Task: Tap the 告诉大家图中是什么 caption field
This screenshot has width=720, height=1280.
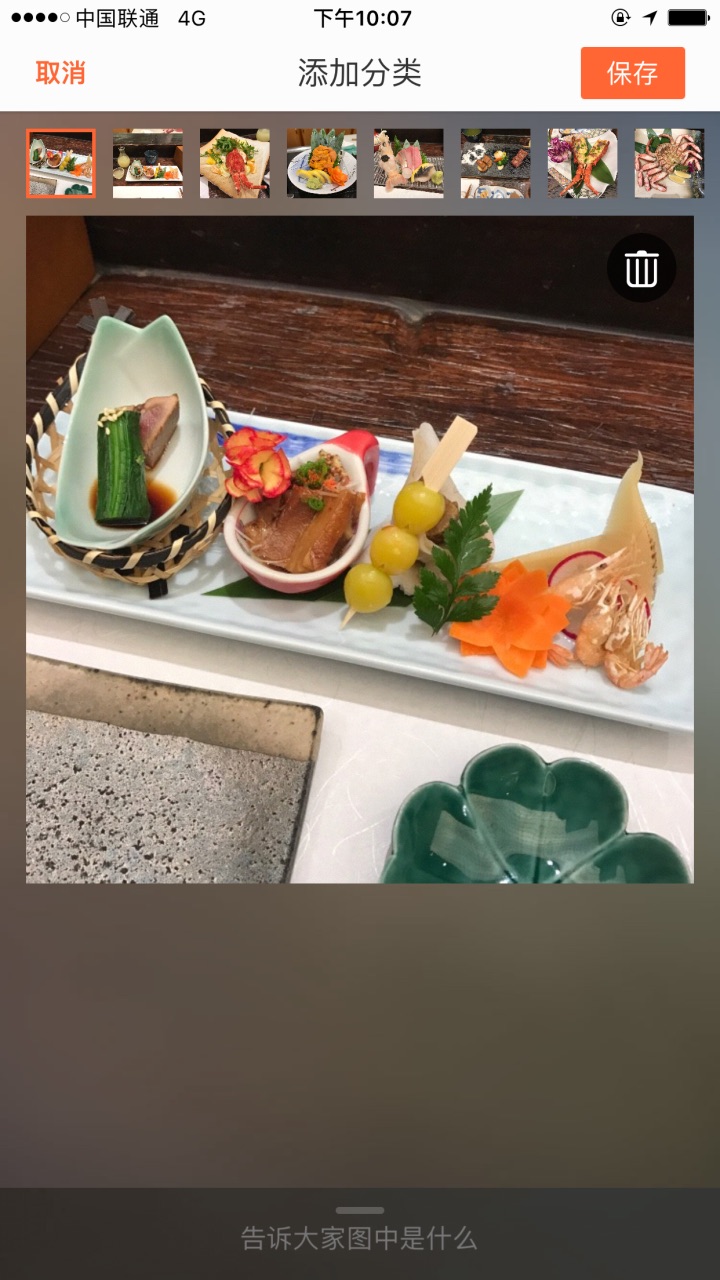Action: [x=359, y=1238]
